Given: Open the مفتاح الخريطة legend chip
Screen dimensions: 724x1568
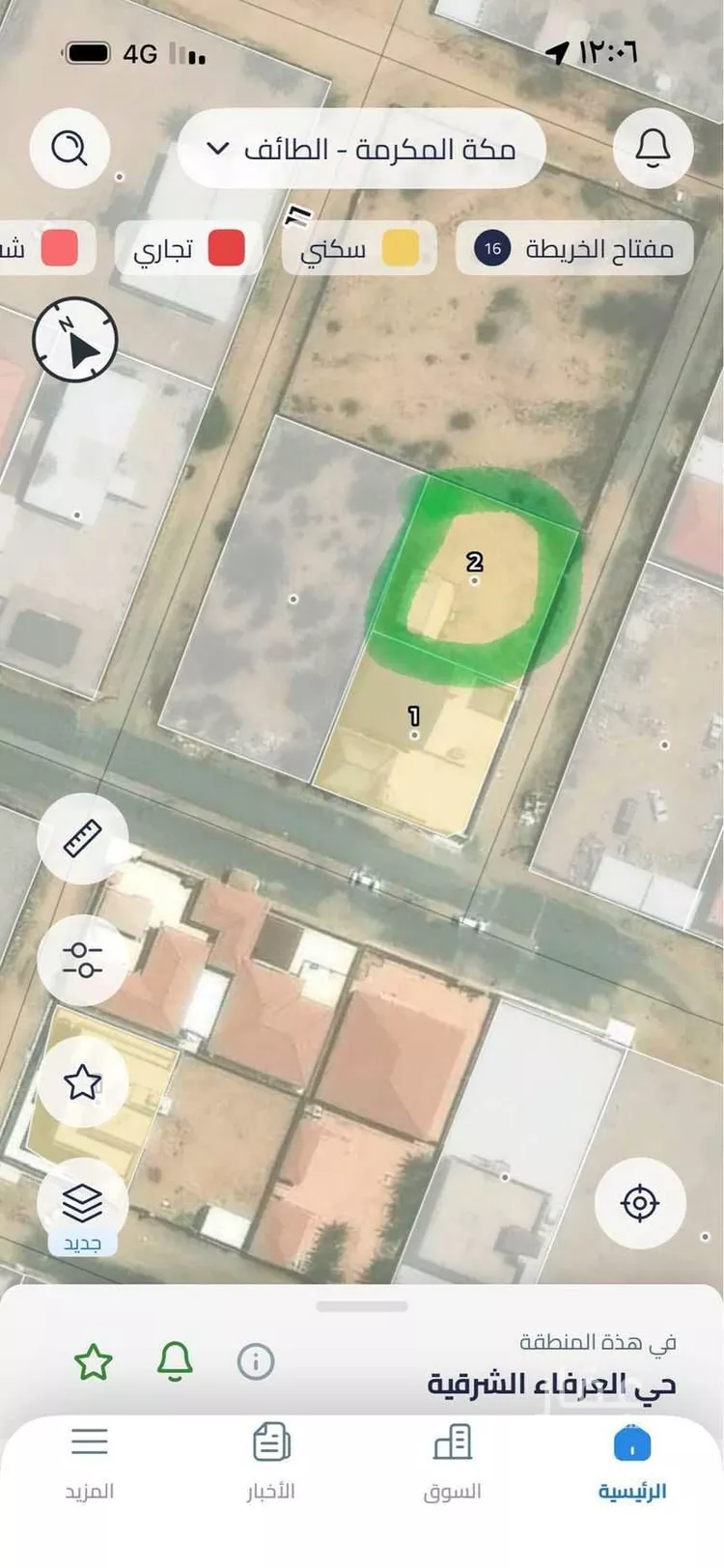Looking at the screenshot, I should tap(574, 248).
